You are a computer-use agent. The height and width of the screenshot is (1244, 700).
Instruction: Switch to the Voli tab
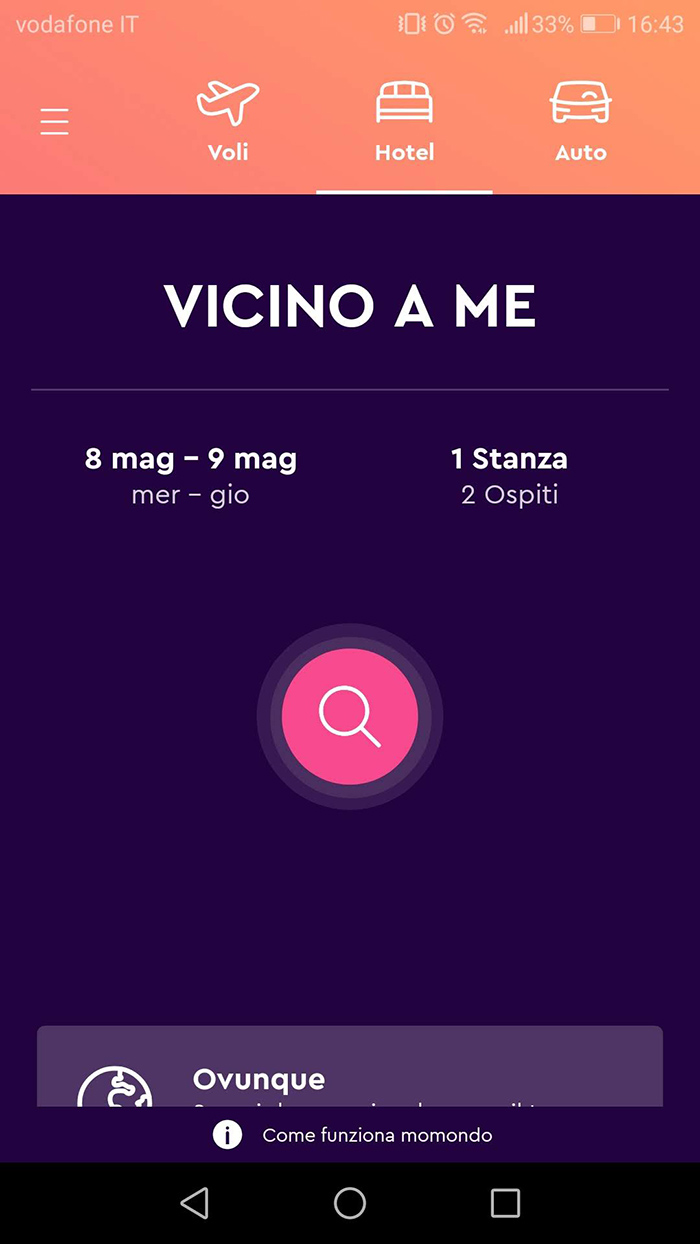pos(228,122)
